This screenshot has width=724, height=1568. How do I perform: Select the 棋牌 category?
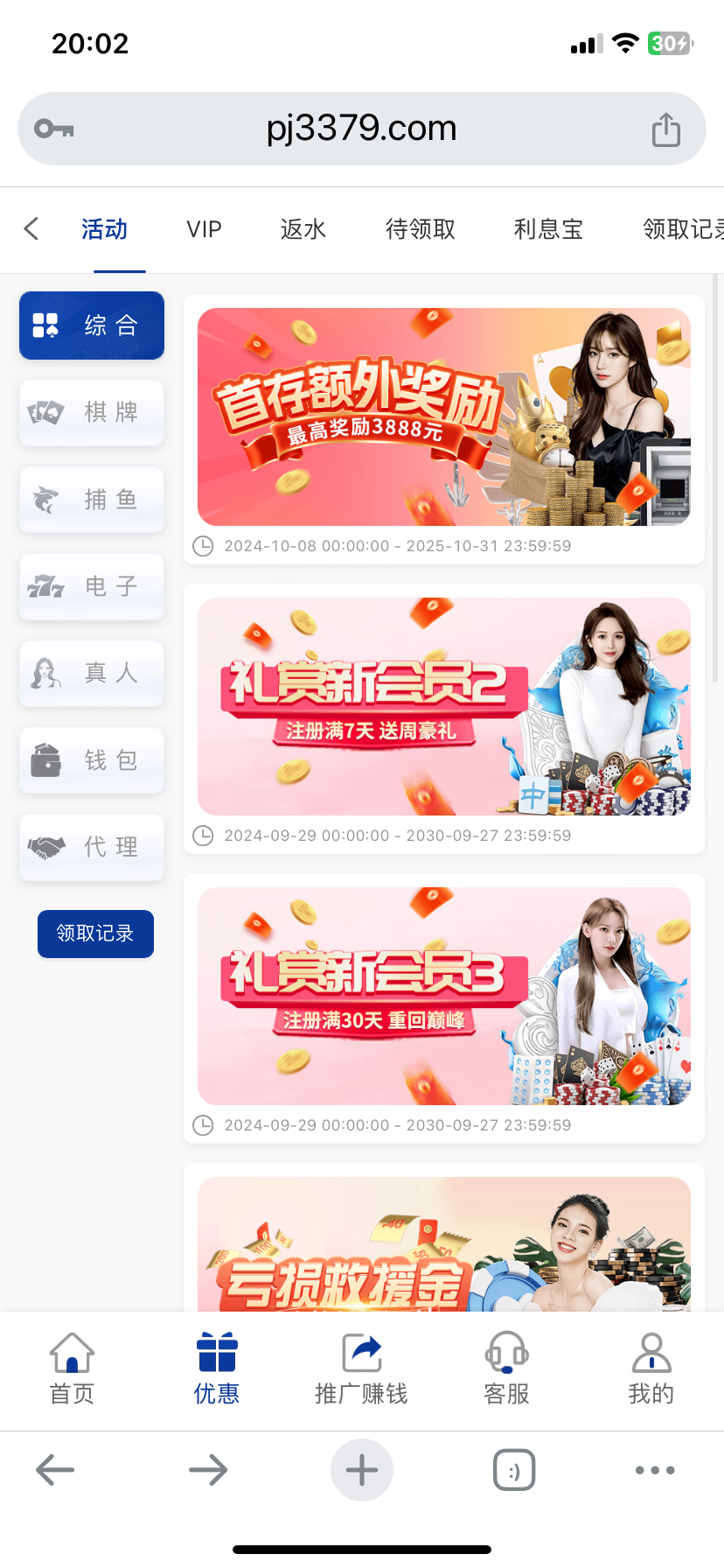pos(92,412)
